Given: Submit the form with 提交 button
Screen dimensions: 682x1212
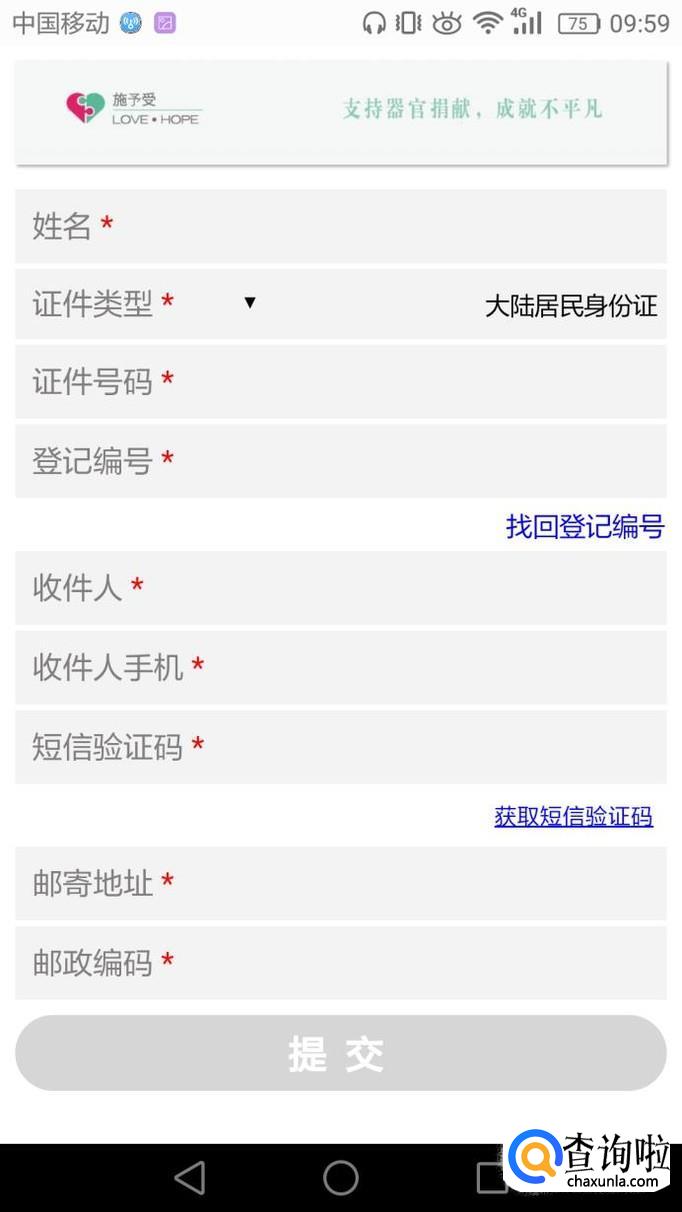Looking at the screenshot, I should 340,1053.
